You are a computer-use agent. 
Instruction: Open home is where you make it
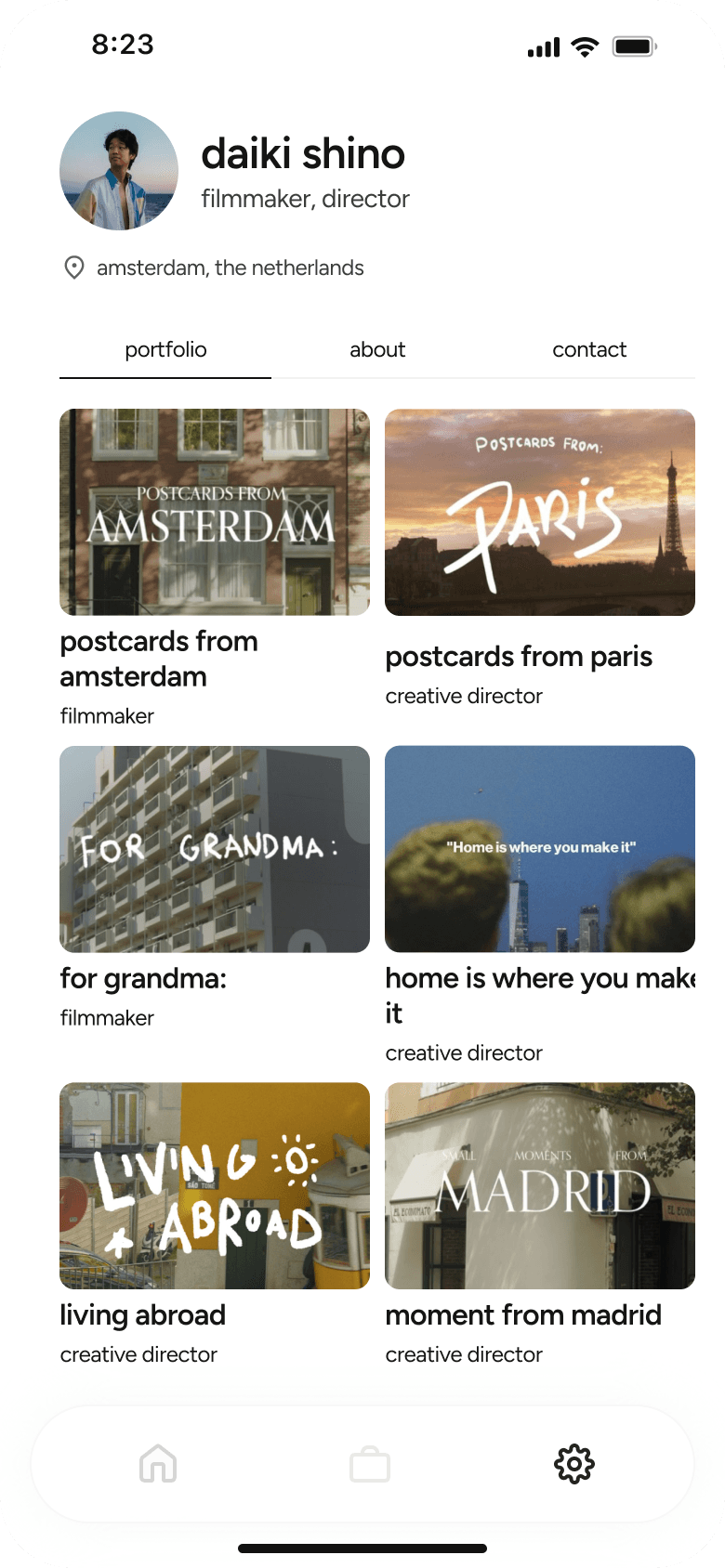pyautogui.click(x=540, y=849)
